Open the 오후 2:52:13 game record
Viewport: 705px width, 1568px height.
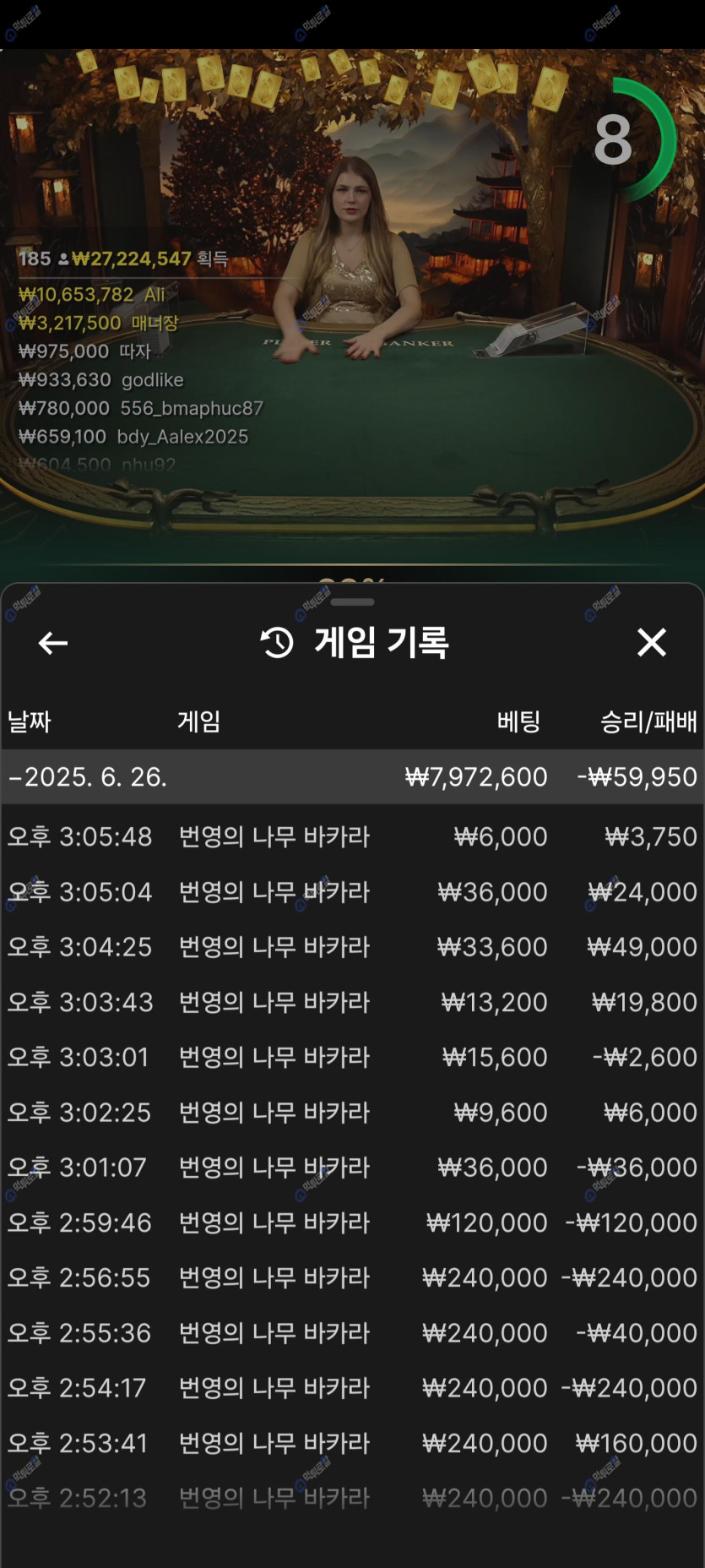352,1498
